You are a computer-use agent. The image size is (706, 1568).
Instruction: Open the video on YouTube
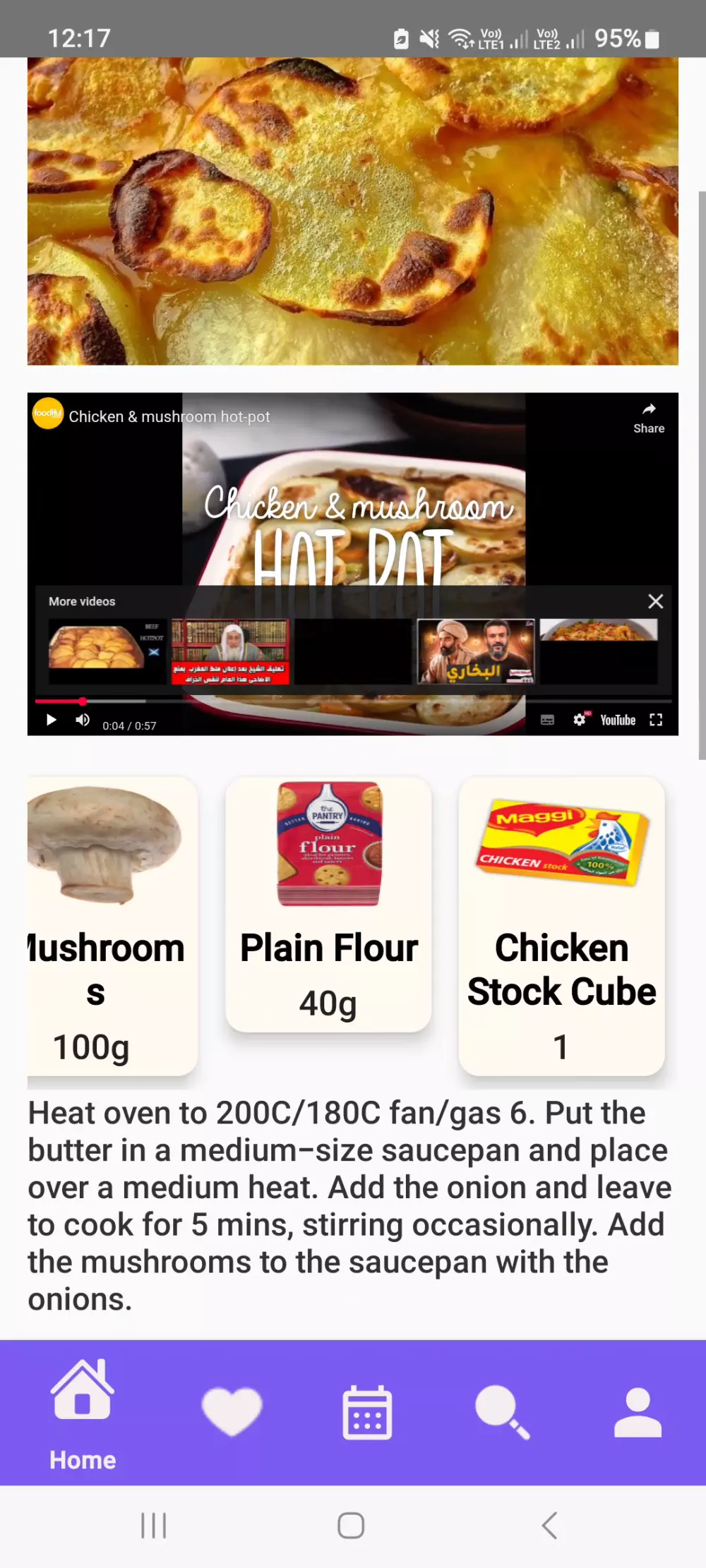[618, 720]
